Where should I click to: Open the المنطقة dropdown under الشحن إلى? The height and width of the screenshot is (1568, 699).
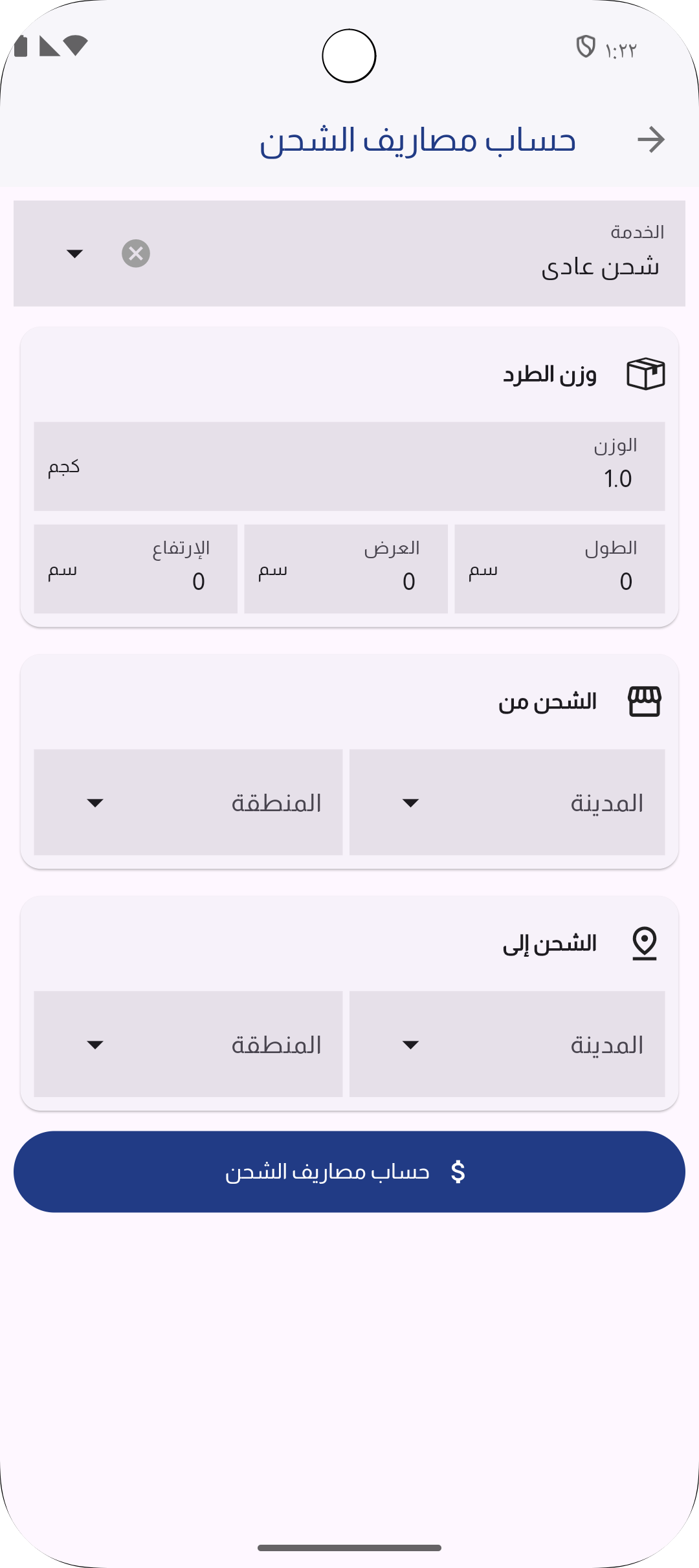coord(189,1043)
